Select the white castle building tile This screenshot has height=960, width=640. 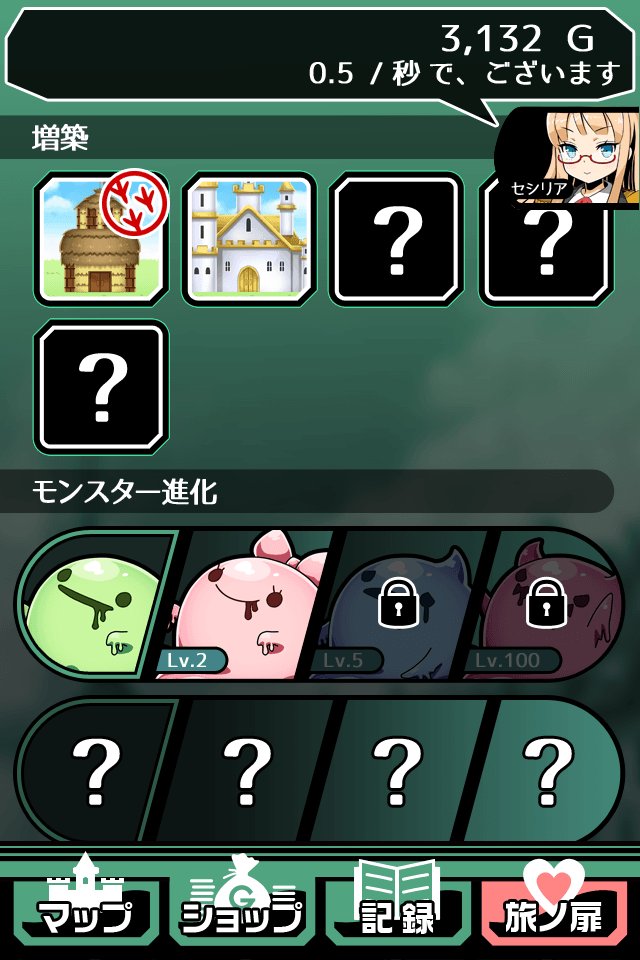(249, 238)
